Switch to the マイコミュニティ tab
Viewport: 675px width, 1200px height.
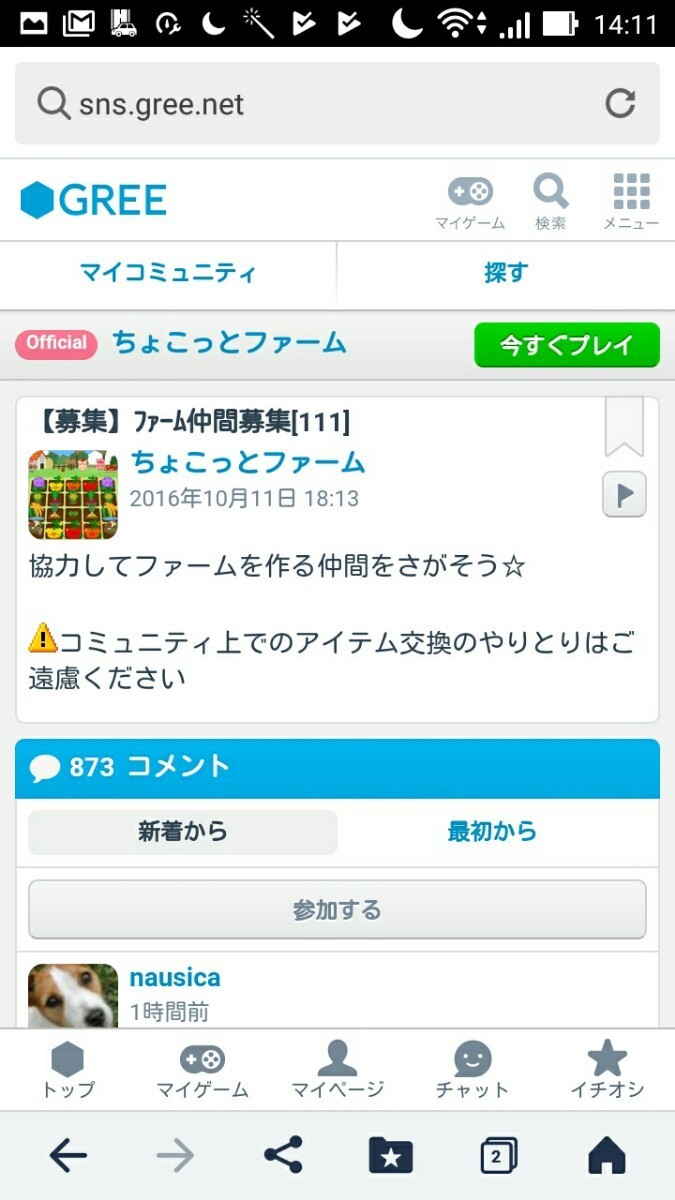(168, 274)
